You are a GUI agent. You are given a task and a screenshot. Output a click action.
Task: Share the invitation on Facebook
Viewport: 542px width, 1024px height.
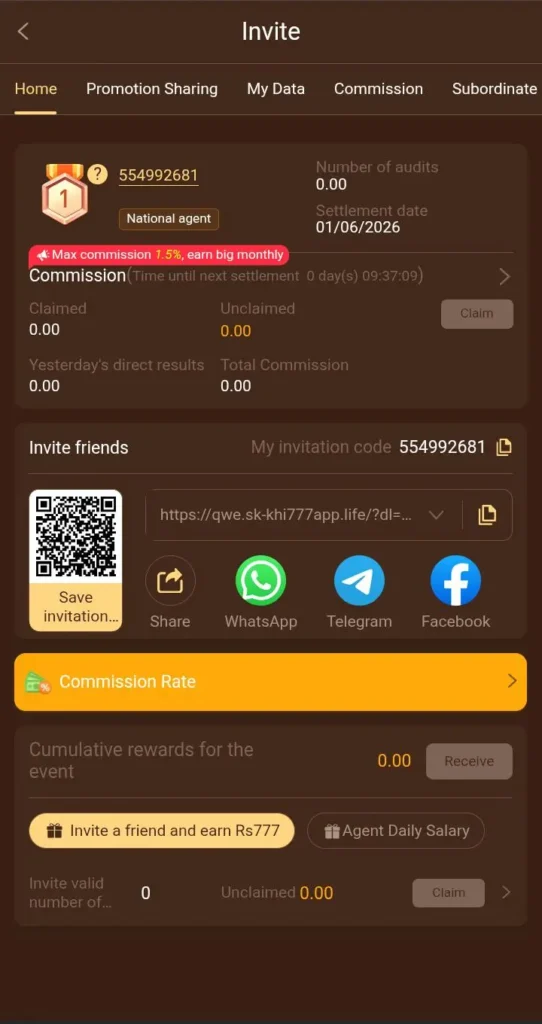point(456,592)
